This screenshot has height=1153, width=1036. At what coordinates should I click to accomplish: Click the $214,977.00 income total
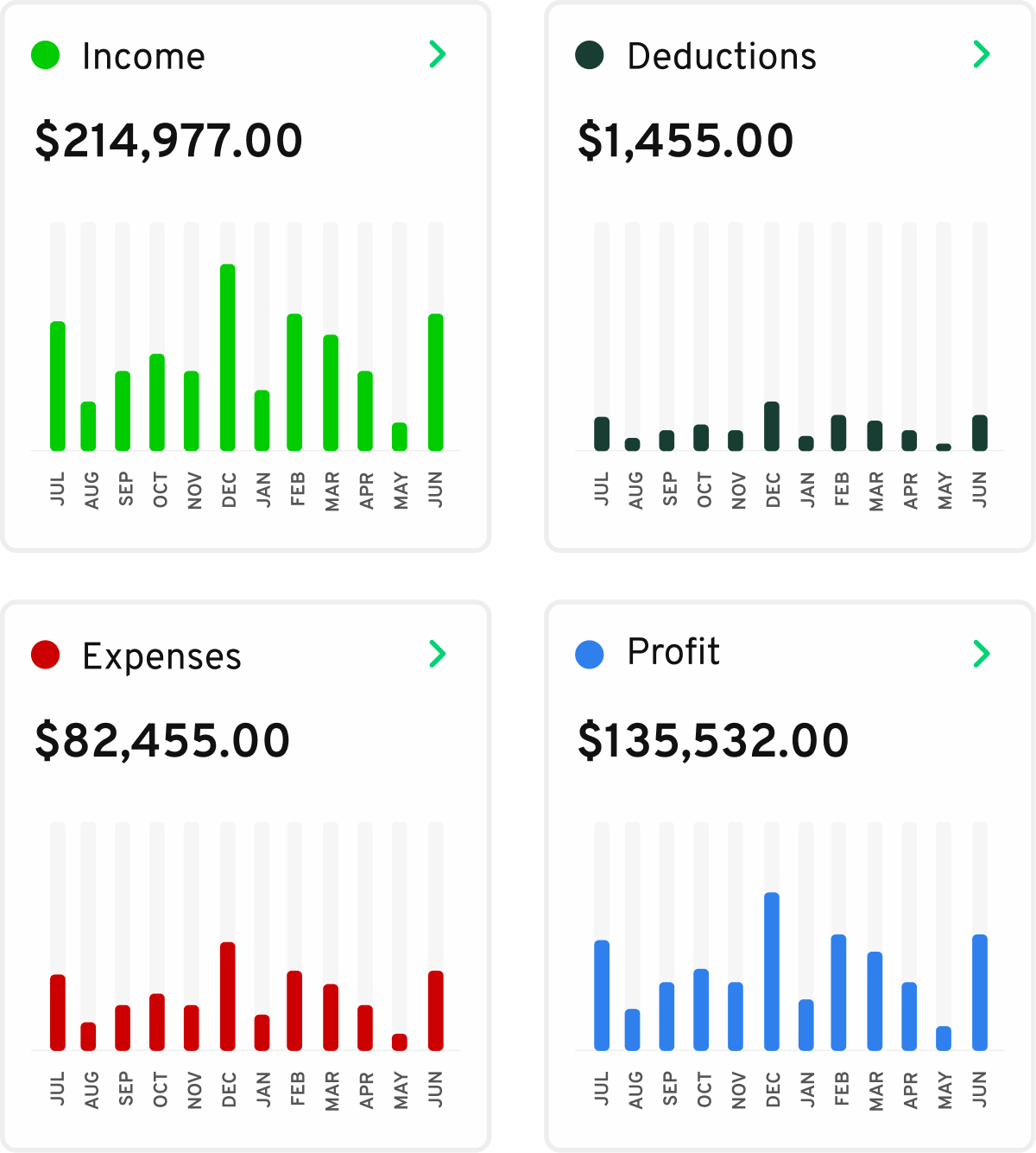click(167, 140)
